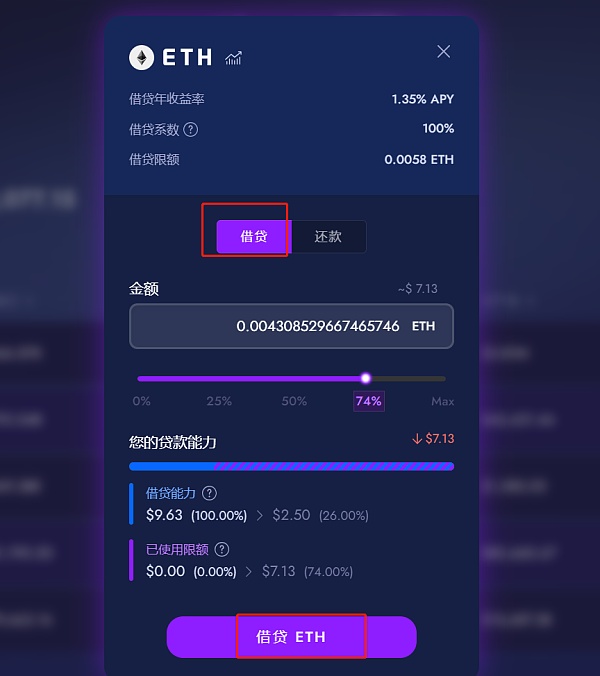Set the slider to Max
The width and height of the screenshot is (600, 676).
click(442, 401)
